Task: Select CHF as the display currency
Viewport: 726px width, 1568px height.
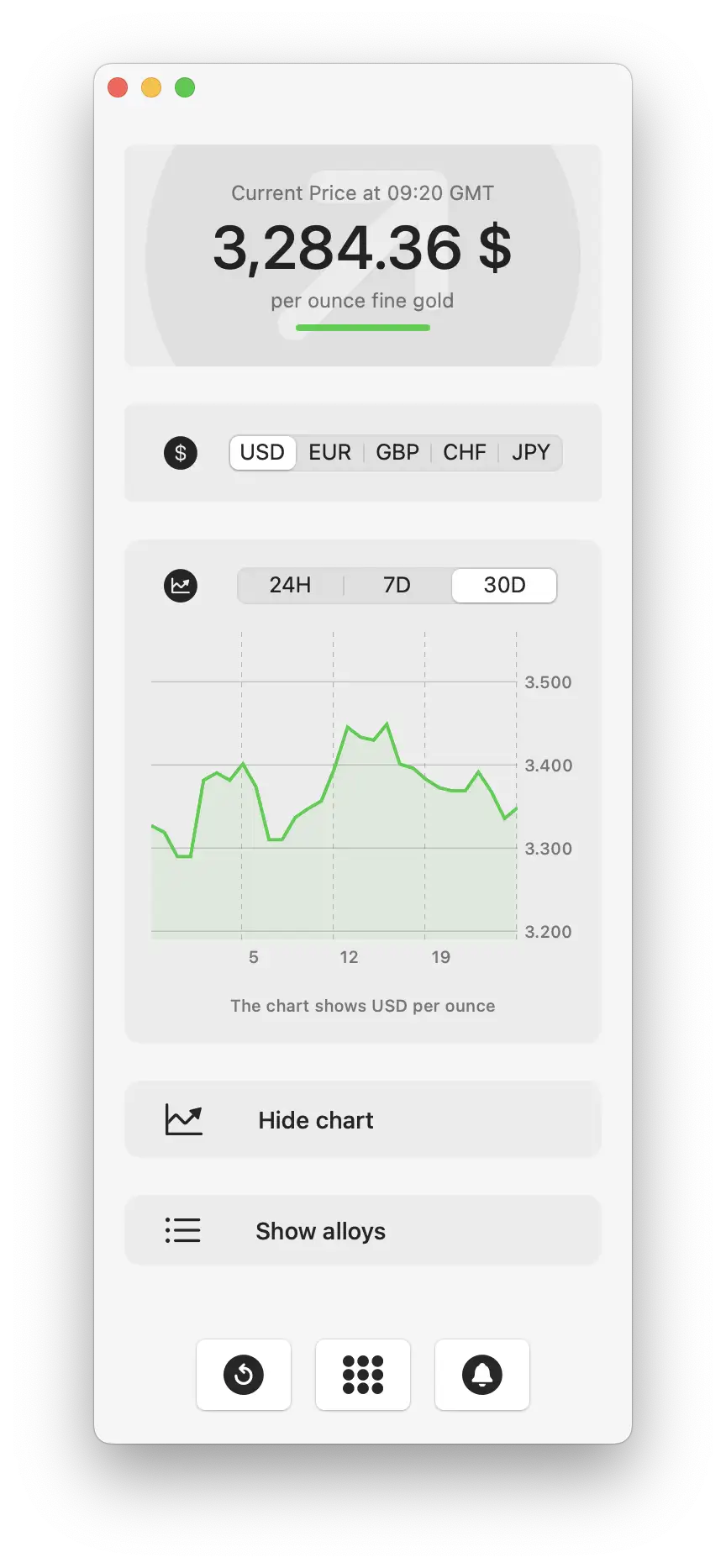Action: (x=464, y=452)
